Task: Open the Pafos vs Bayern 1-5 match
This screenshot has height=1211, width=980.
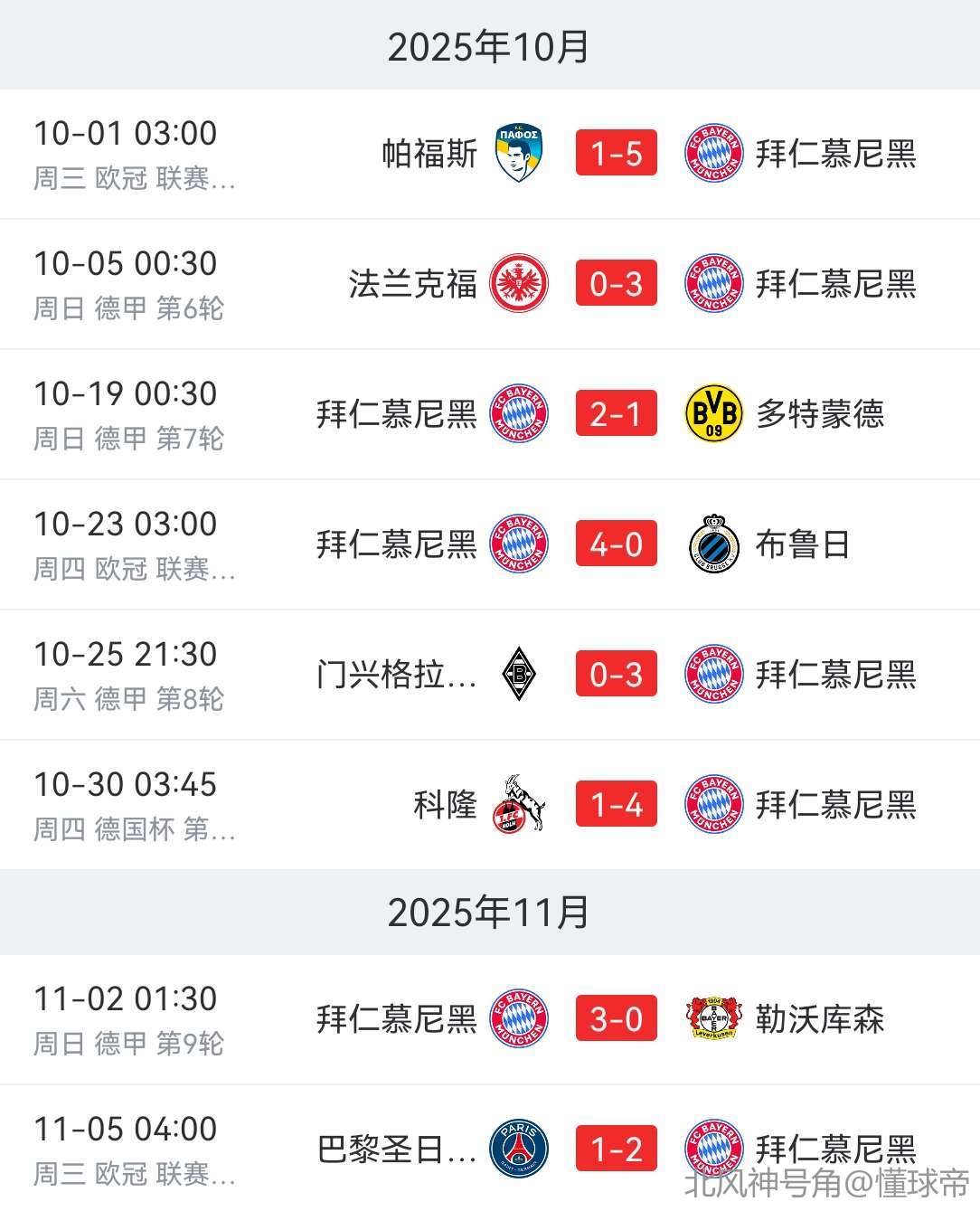Action: 616,154
